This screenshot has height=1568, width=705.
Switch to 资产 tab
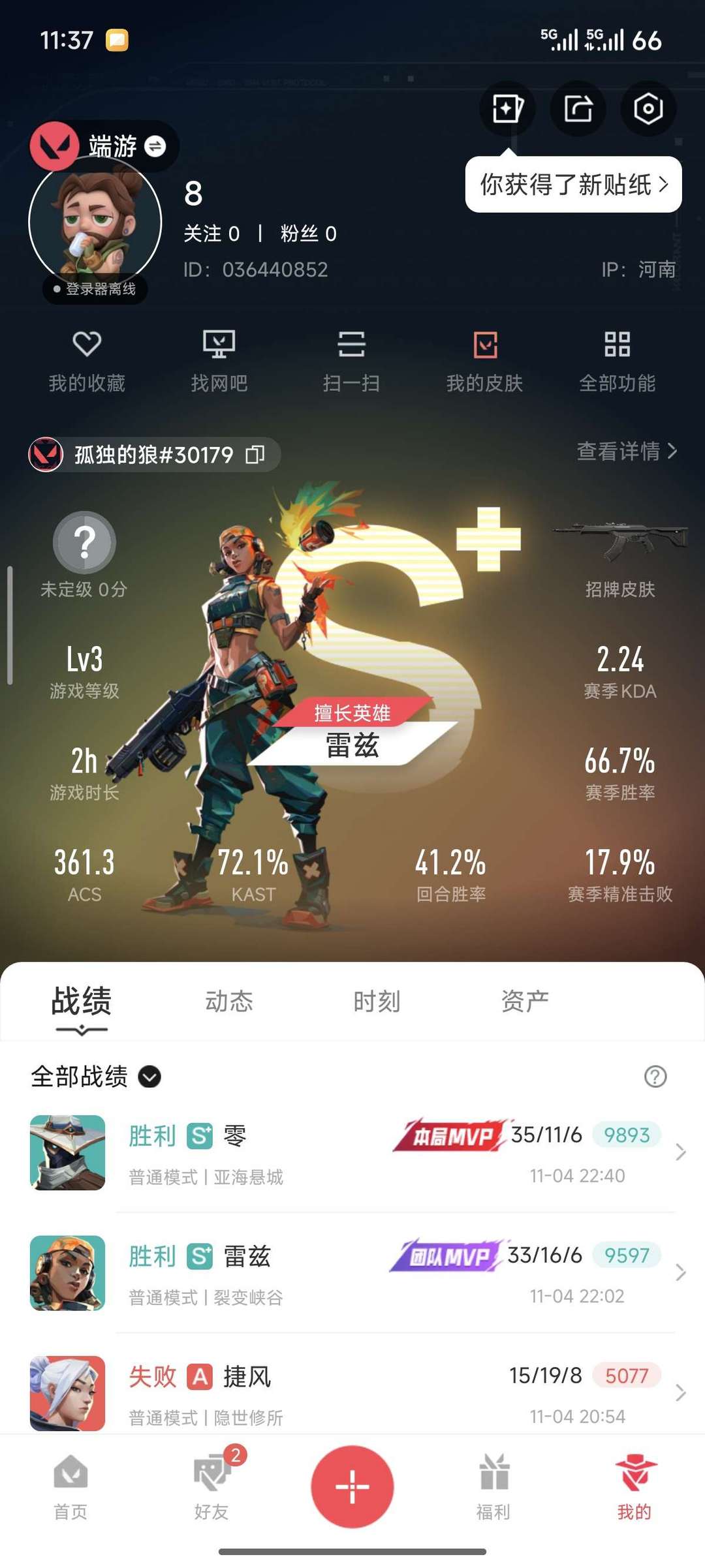[x=525, y=1001]
